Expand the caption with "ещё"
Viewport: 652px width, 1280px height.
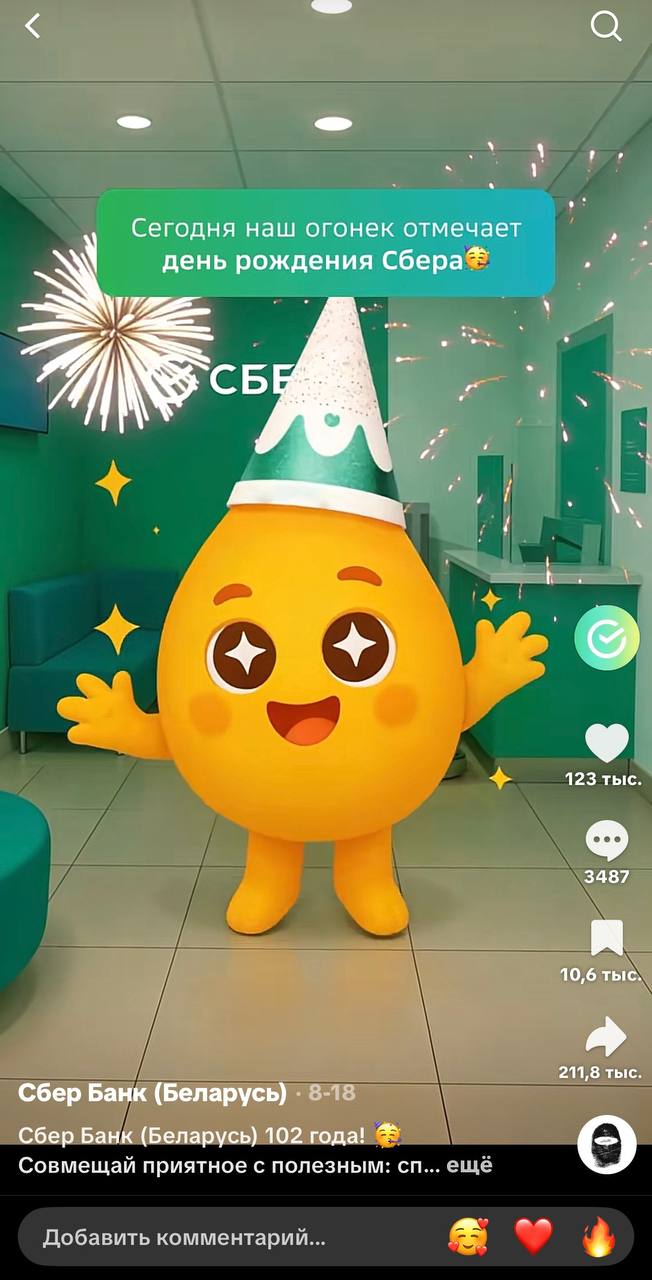[x=469, y=1166]
